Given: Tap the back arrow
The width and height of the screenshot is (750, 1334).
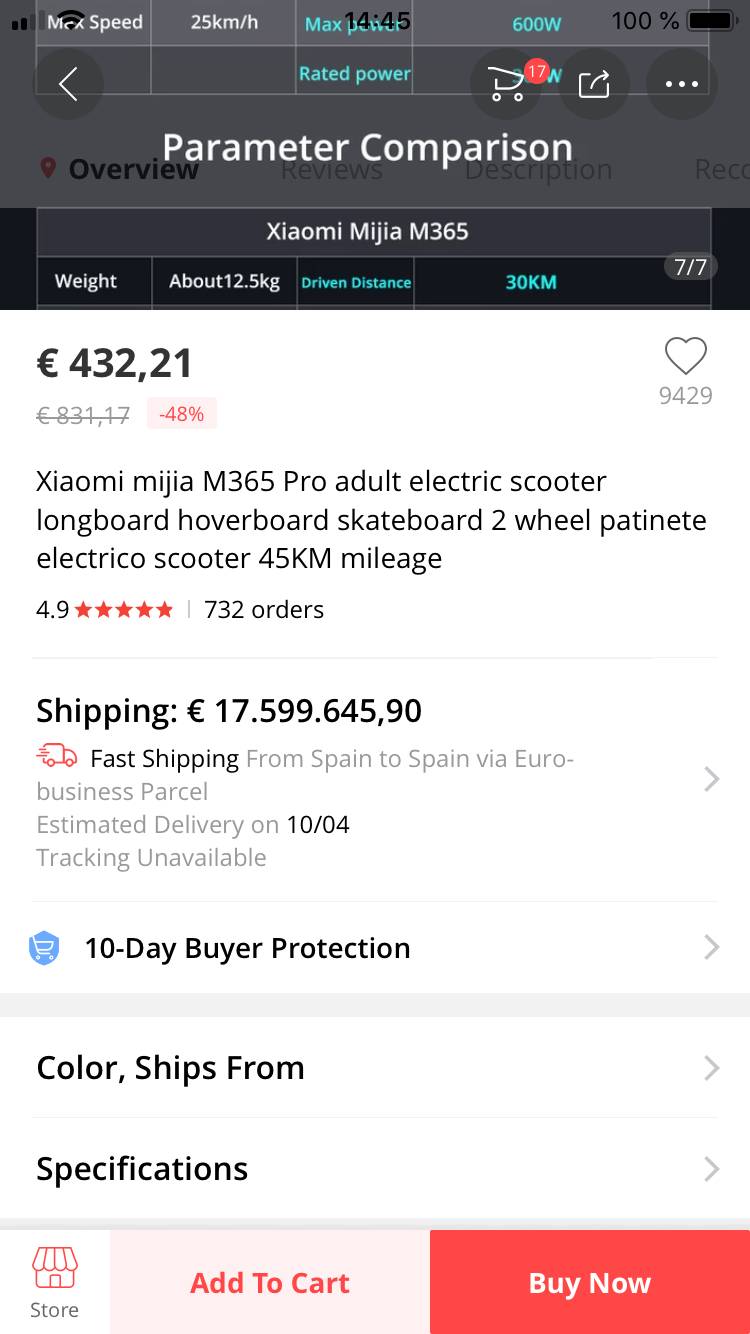Looking at the screenshot, I should point(68,85).
